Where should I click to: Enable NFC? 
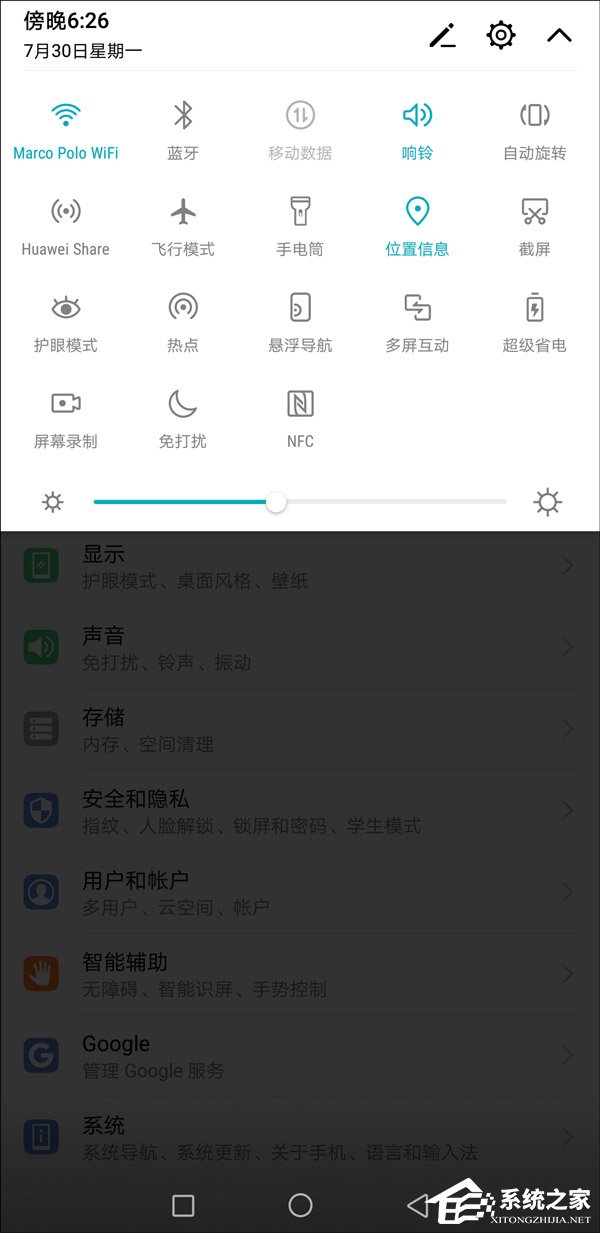coord(300,404)
